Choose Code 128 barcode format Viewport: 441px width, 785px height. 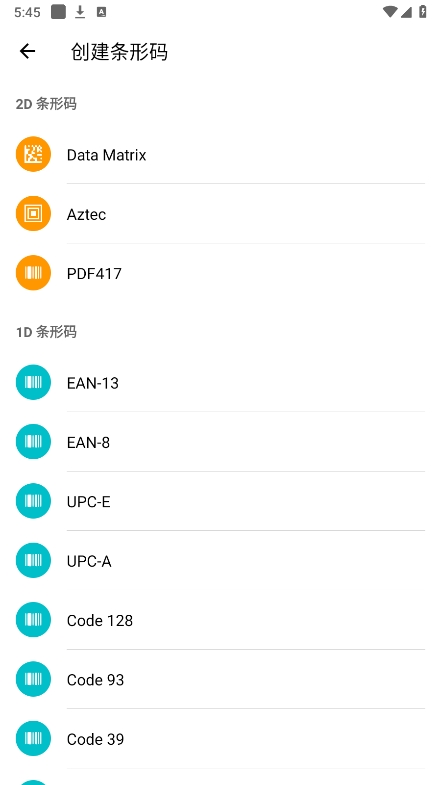pos(220,620)
